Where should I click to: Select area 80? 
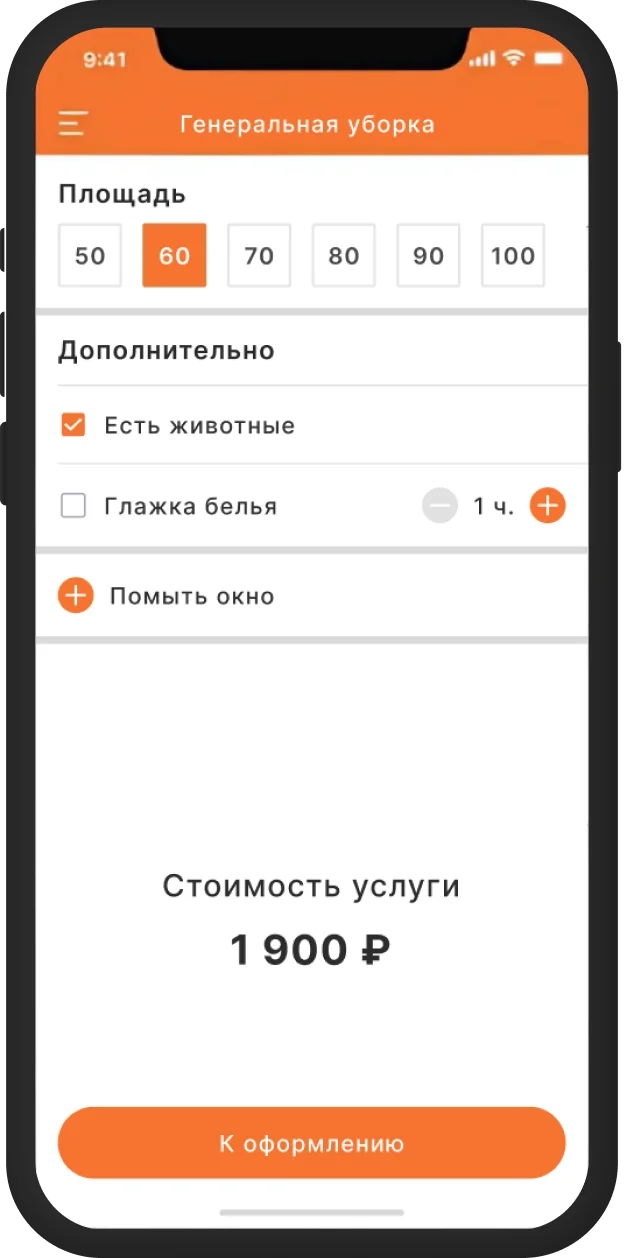344,255
